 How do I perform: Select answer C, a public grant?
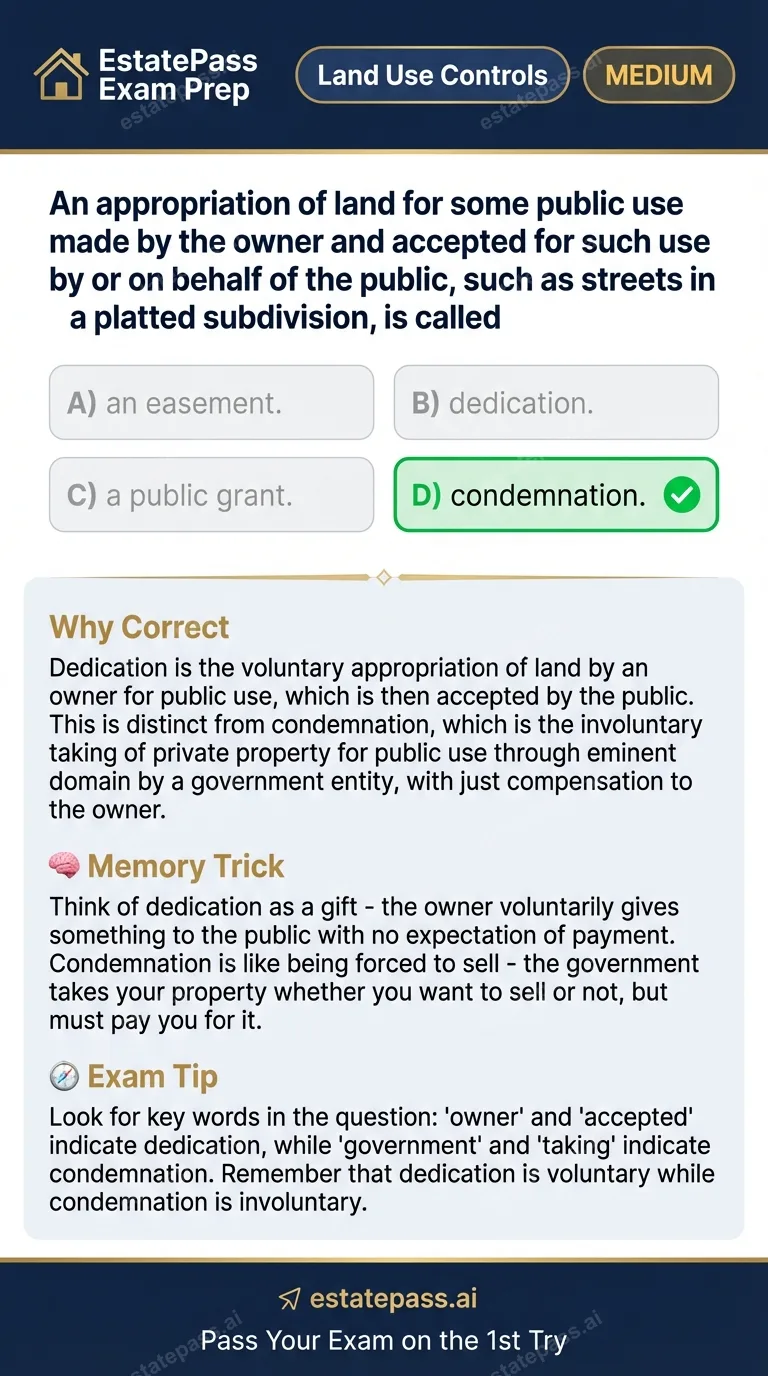point(211,494)
